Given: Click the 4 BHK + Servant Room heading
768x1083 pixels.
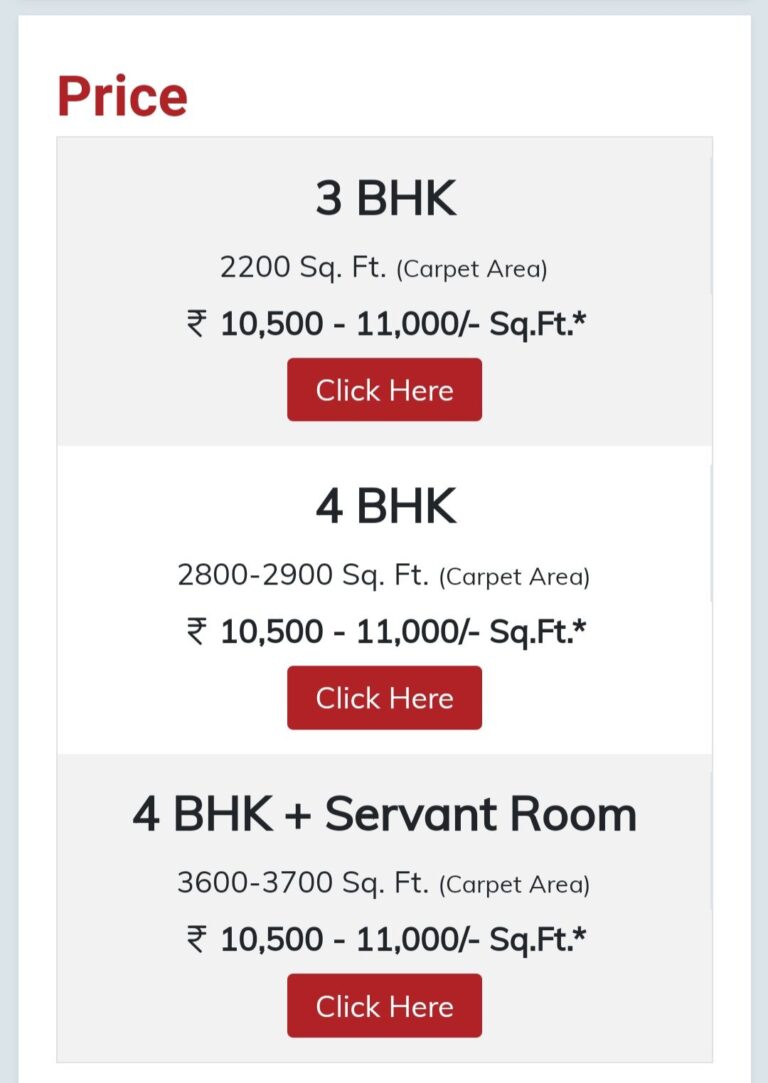Looking at the screenshot, I should click(x=384, y=814).
